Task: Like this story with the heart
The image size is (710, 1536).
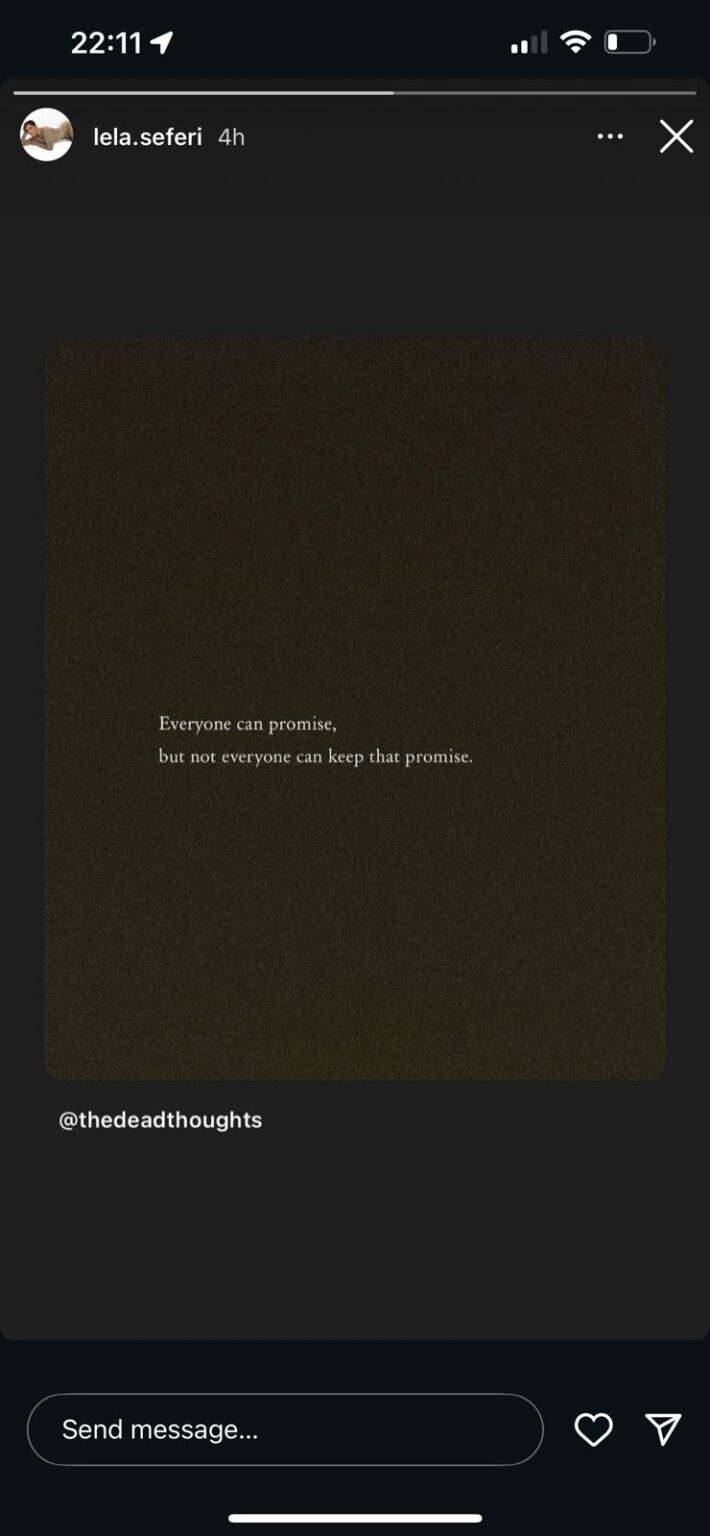Action: click(593, 1429)
